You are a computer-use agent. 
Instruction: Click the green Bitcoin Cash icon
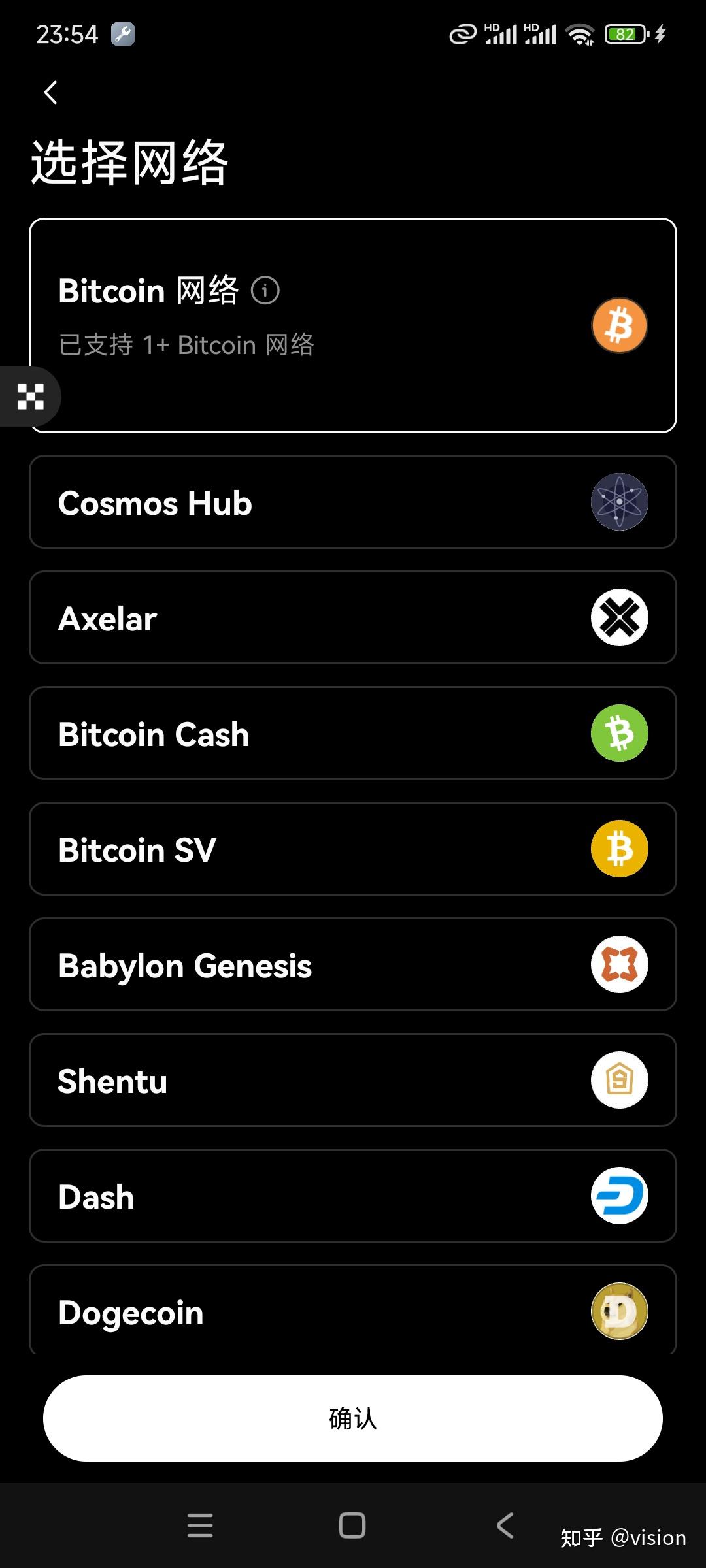618,733
